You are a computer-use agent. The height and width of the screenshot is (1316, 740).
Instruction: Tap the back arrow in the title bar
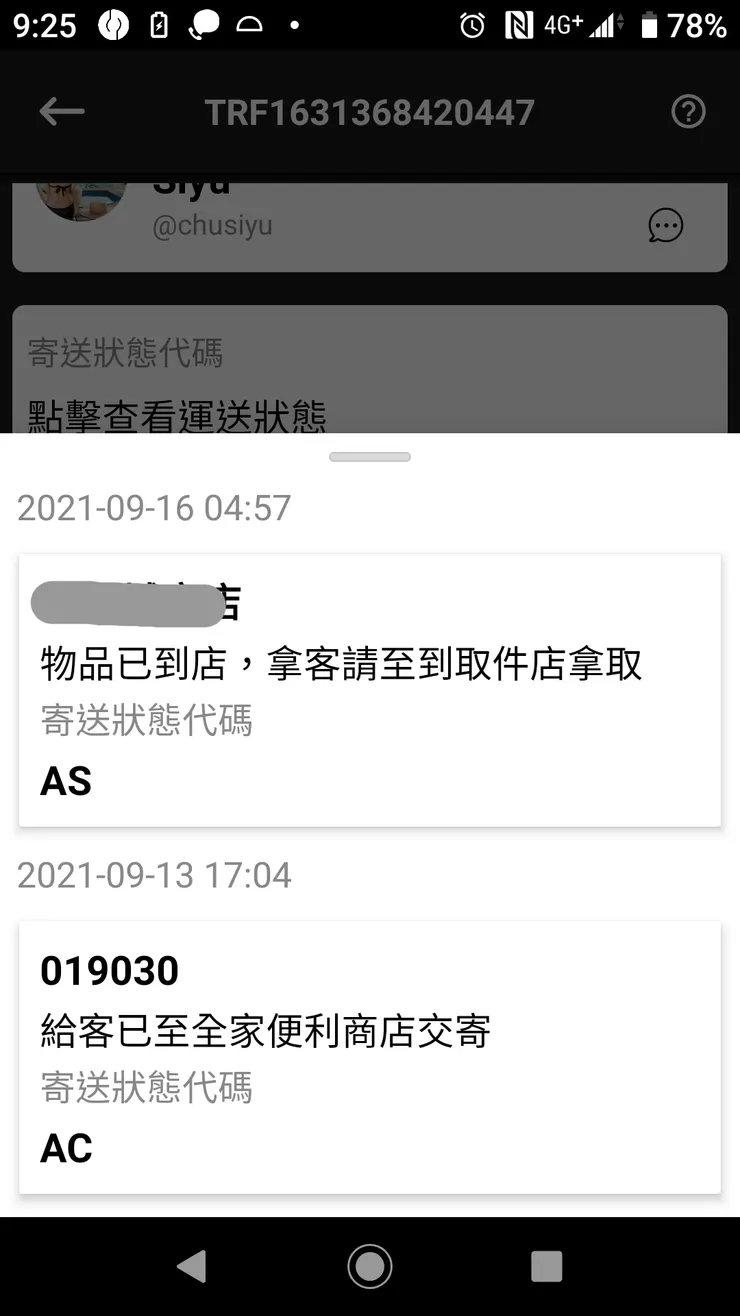[62, 111]
